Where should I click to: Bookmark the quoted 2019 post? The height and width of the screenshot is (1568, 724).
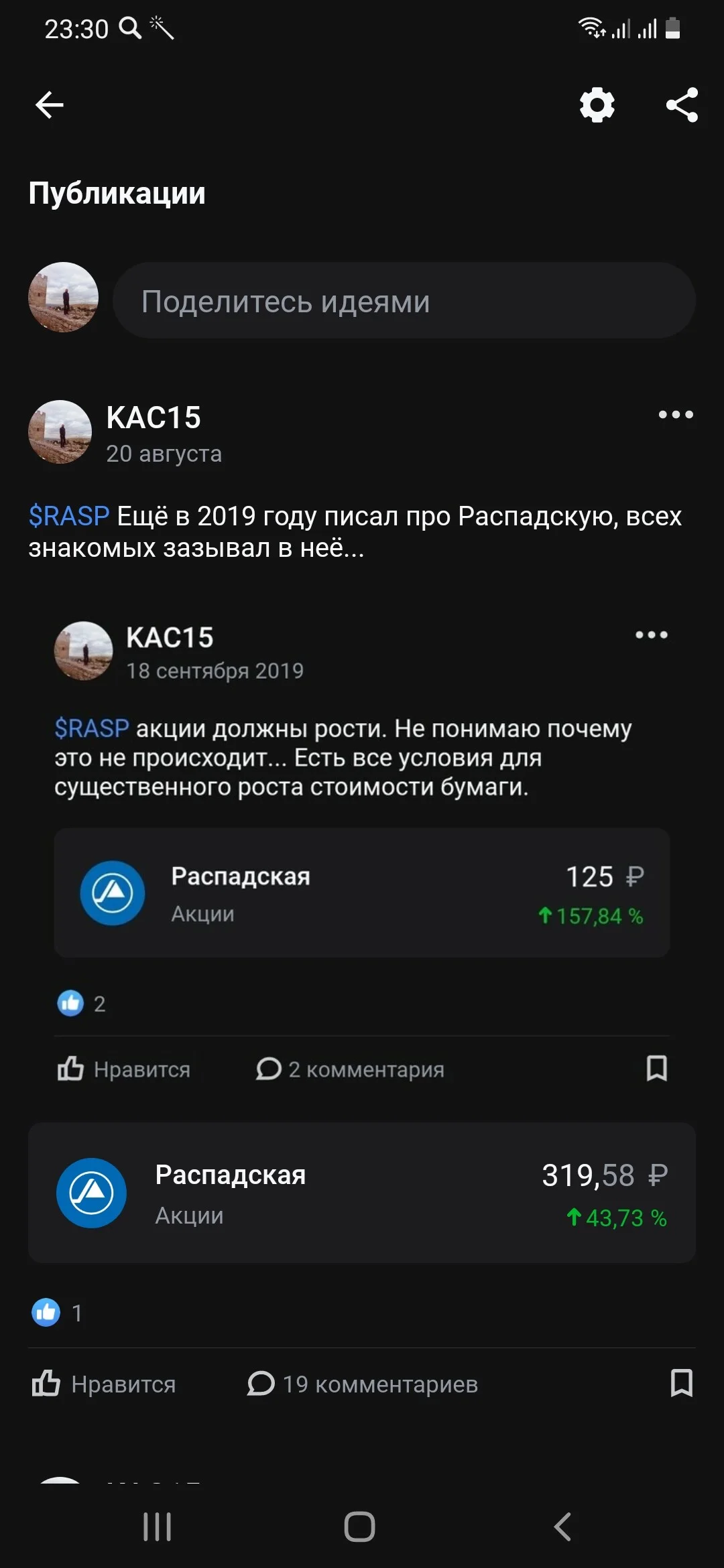pyautogui.click(x=656, y=1069)
